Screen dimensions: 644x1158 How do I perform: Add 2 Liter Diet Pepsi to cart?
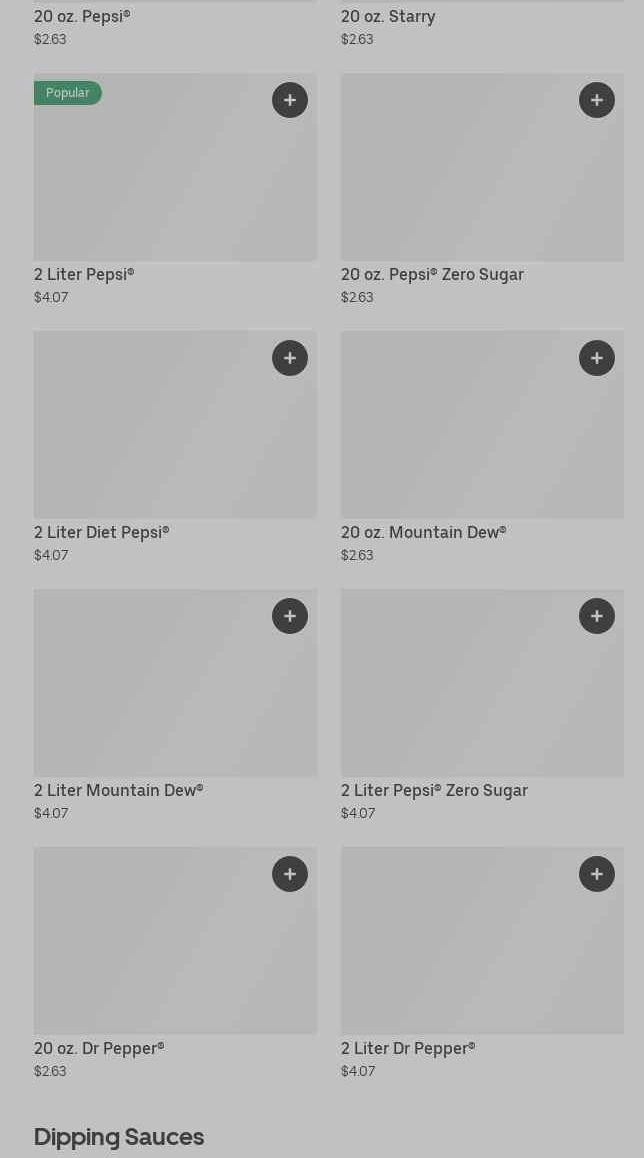click(x=290, y=357)
